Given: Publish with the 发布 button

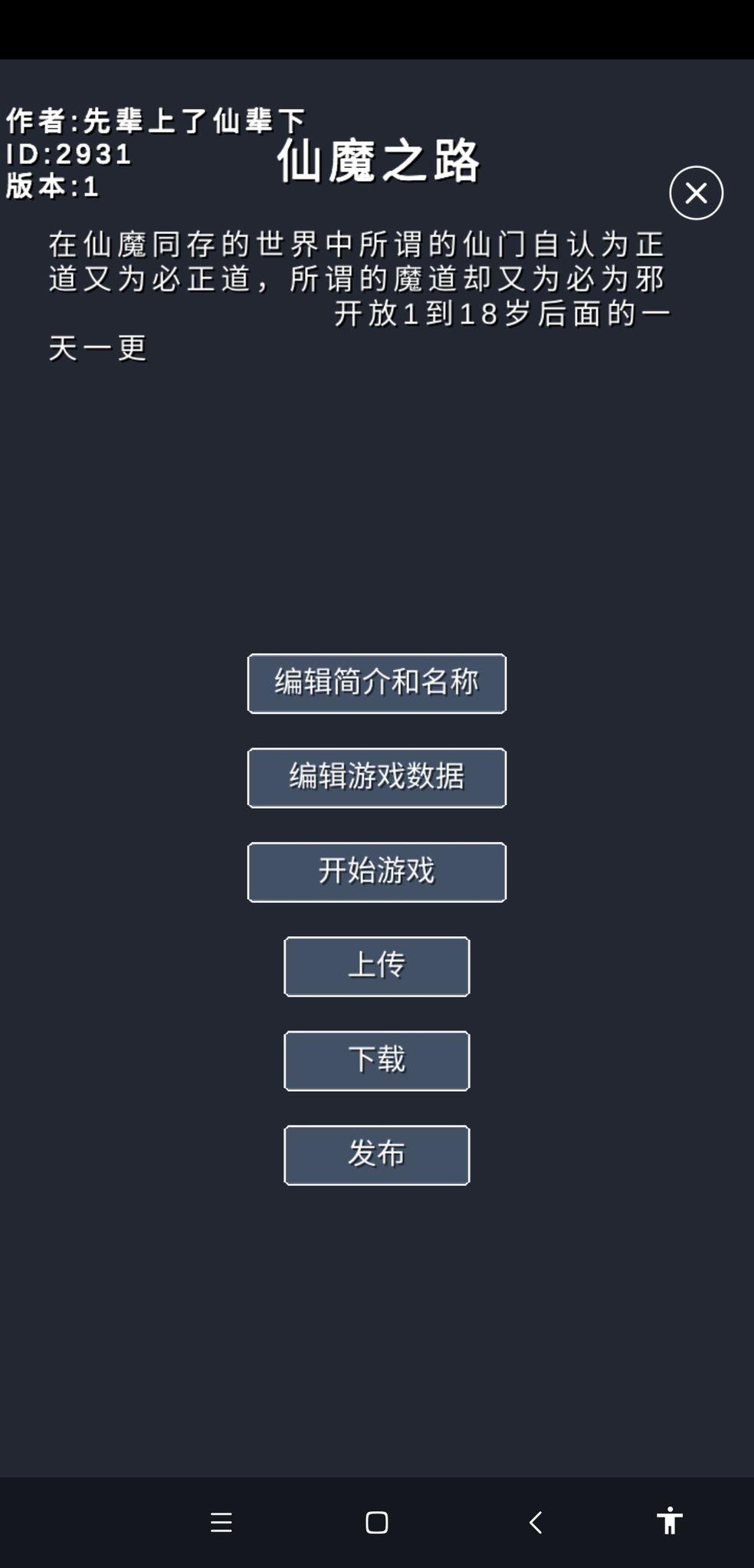Looking at the screenshot, I should pyautogui.click(x=376, y=1155).
